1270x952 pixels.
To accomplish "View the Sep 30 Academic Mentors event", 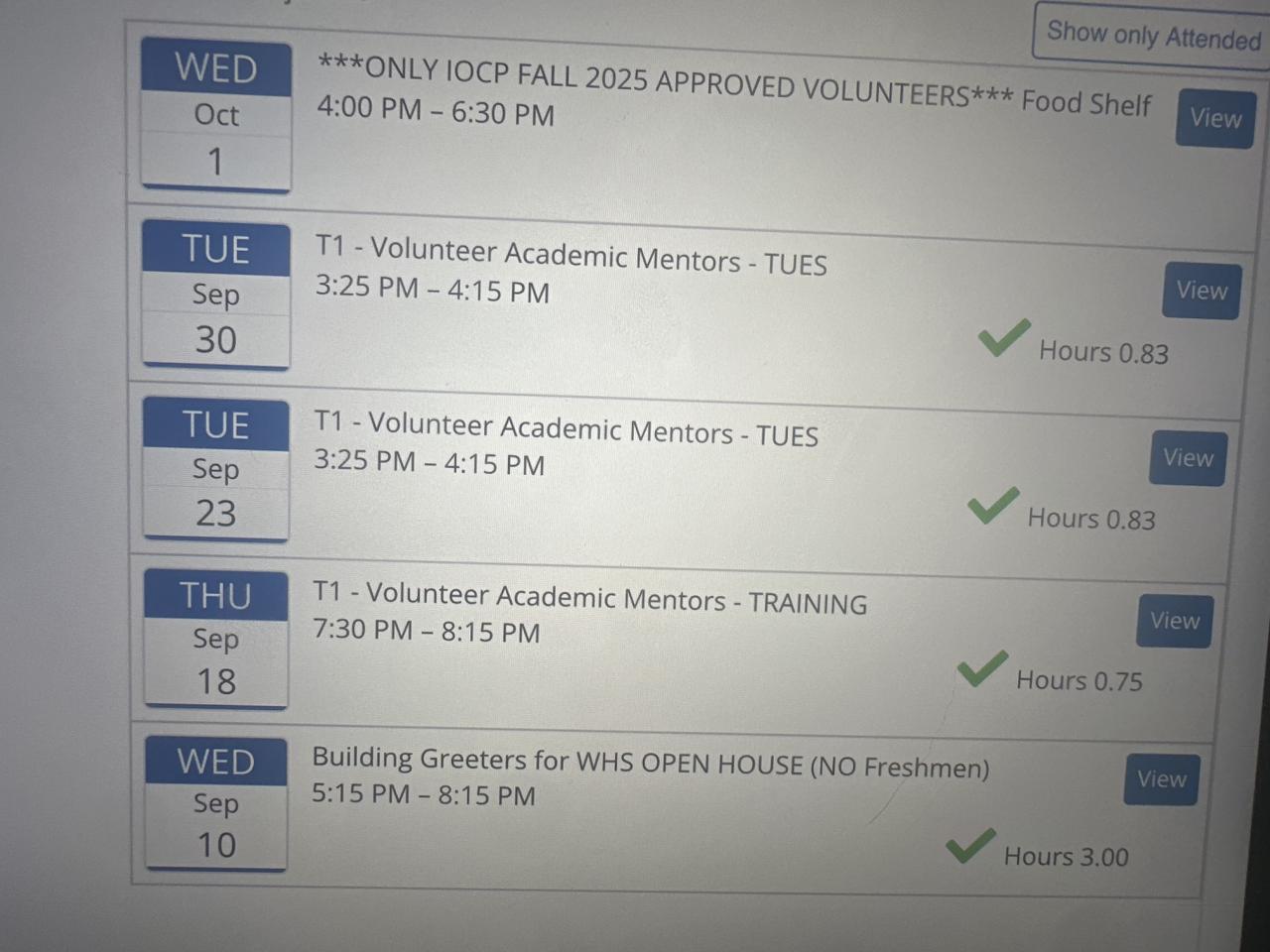I will [1202, 291].
